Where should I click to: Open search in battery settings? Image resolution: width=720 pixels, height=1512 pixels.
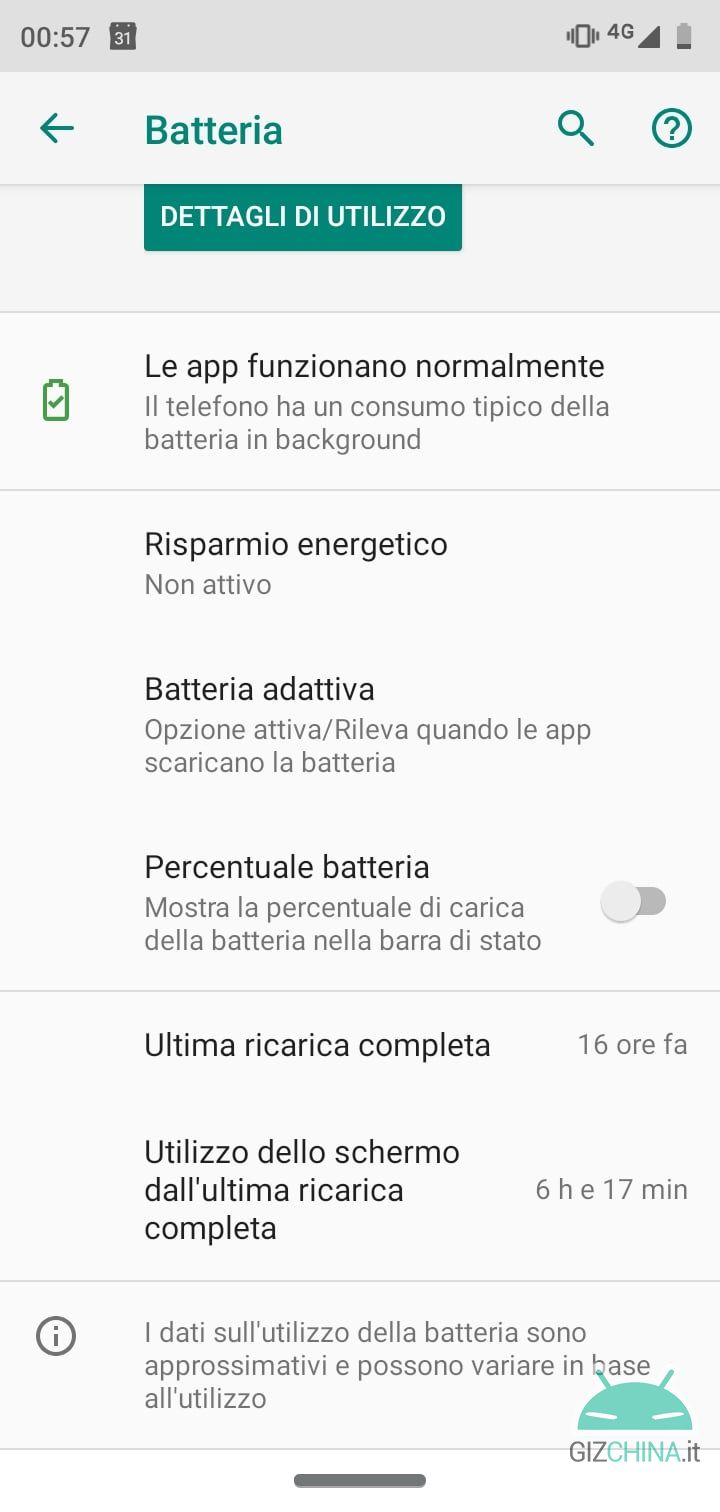[576, 129]
